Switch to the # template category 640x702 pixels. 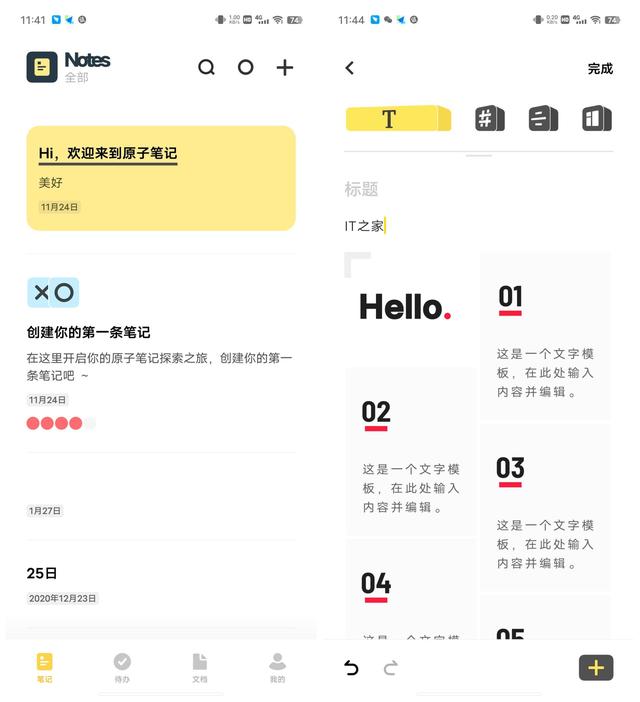tap(489, 119)
